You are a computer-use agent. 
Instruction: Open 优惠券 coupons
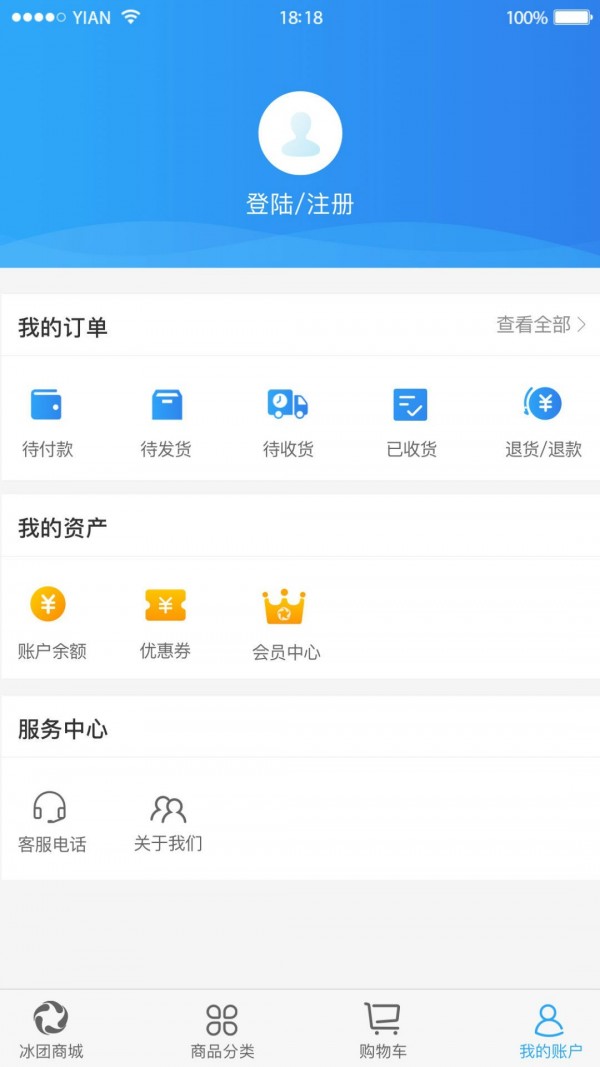(165, 622)
